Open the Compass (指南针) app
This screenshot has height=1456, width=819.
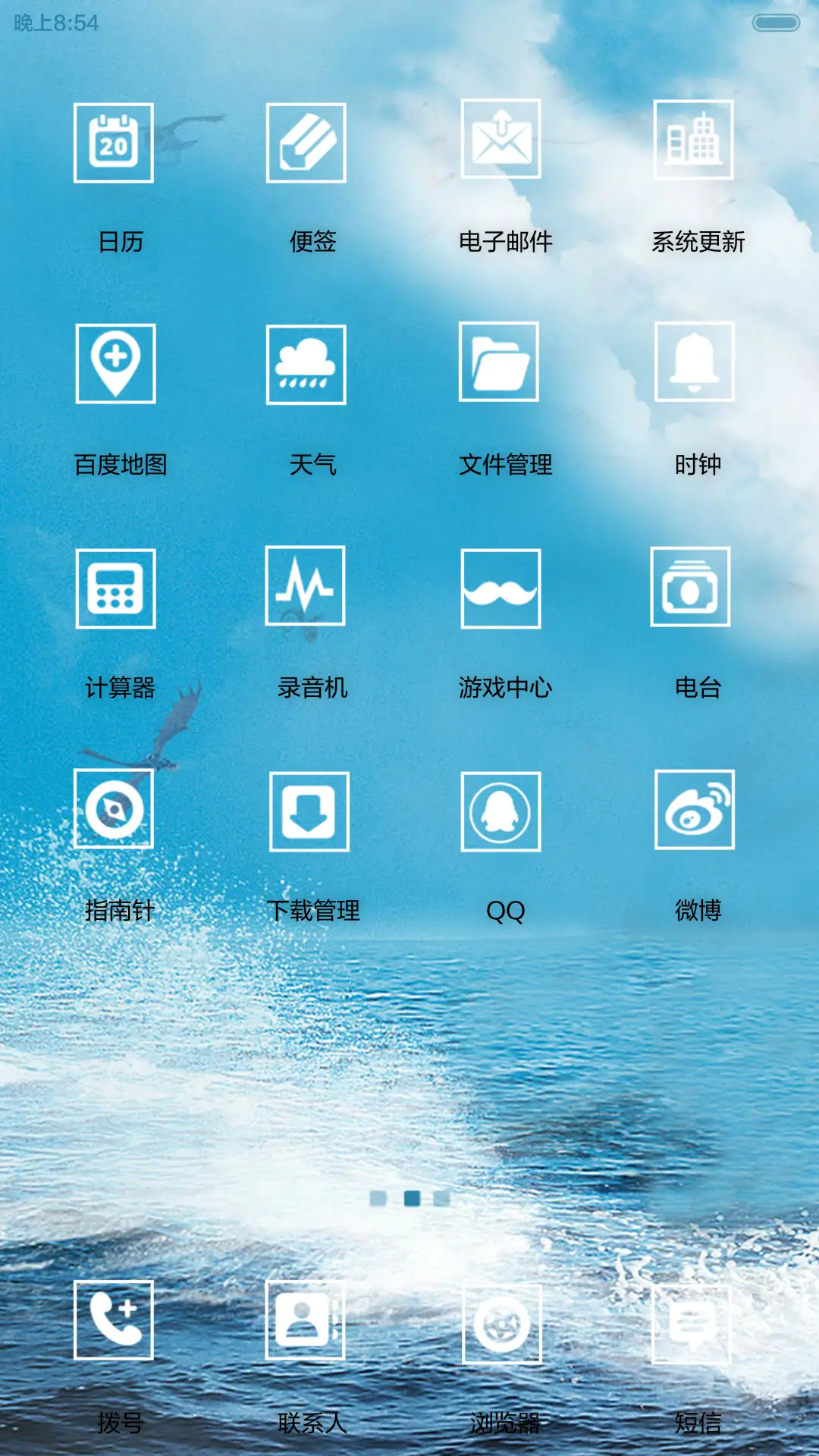pyautogui.click(x=114, y=813)
